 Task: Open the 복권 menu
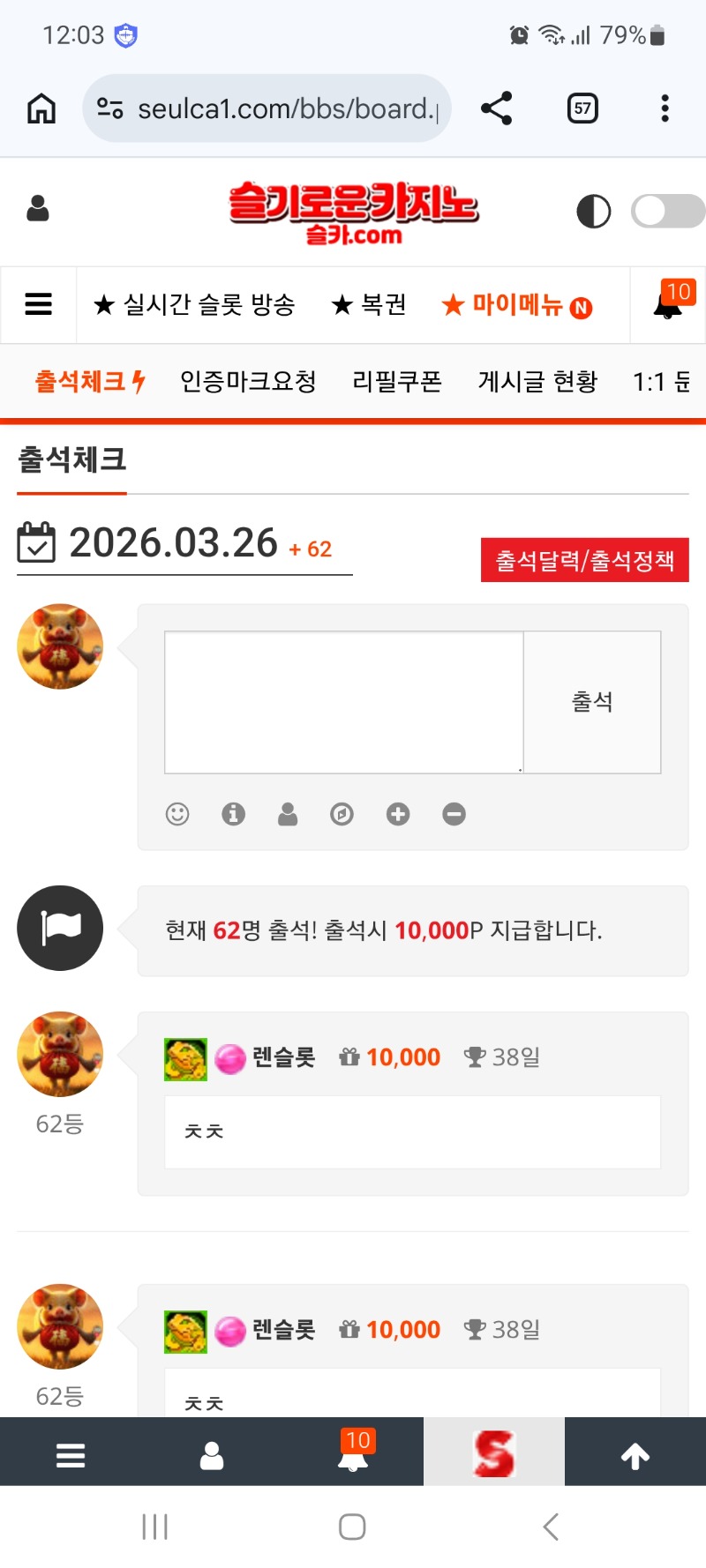click(369, 305)
